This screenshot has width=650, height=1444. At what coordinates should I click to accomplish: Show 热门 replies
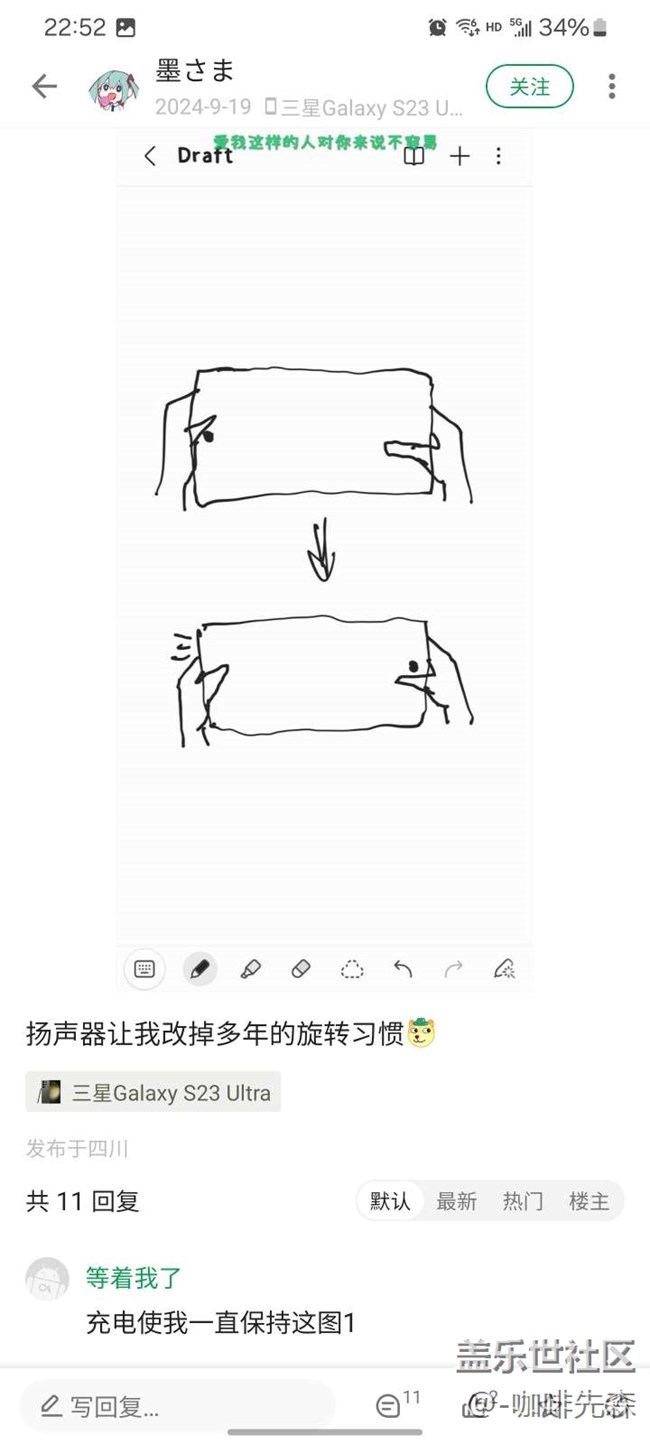tap(522, 1201)
